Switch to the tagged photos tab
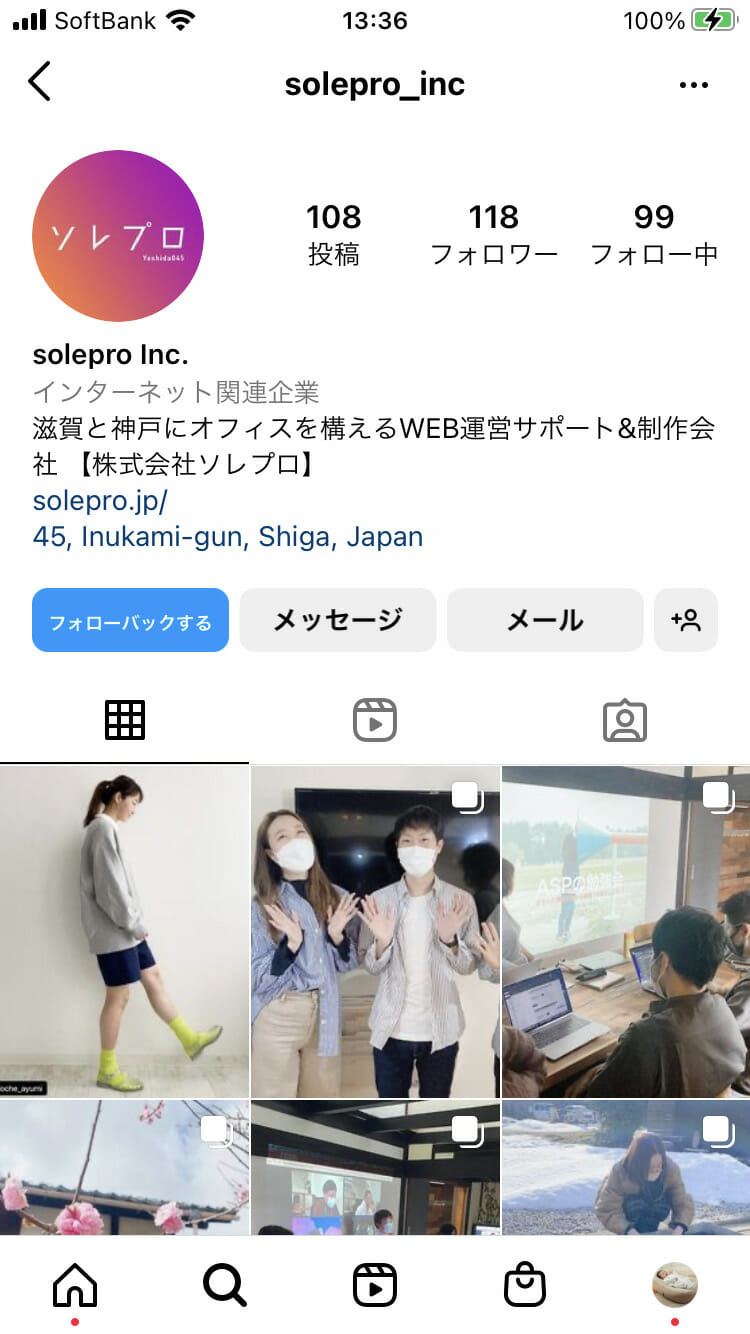The image size is (750, 1334). click(x=625, y=720)
